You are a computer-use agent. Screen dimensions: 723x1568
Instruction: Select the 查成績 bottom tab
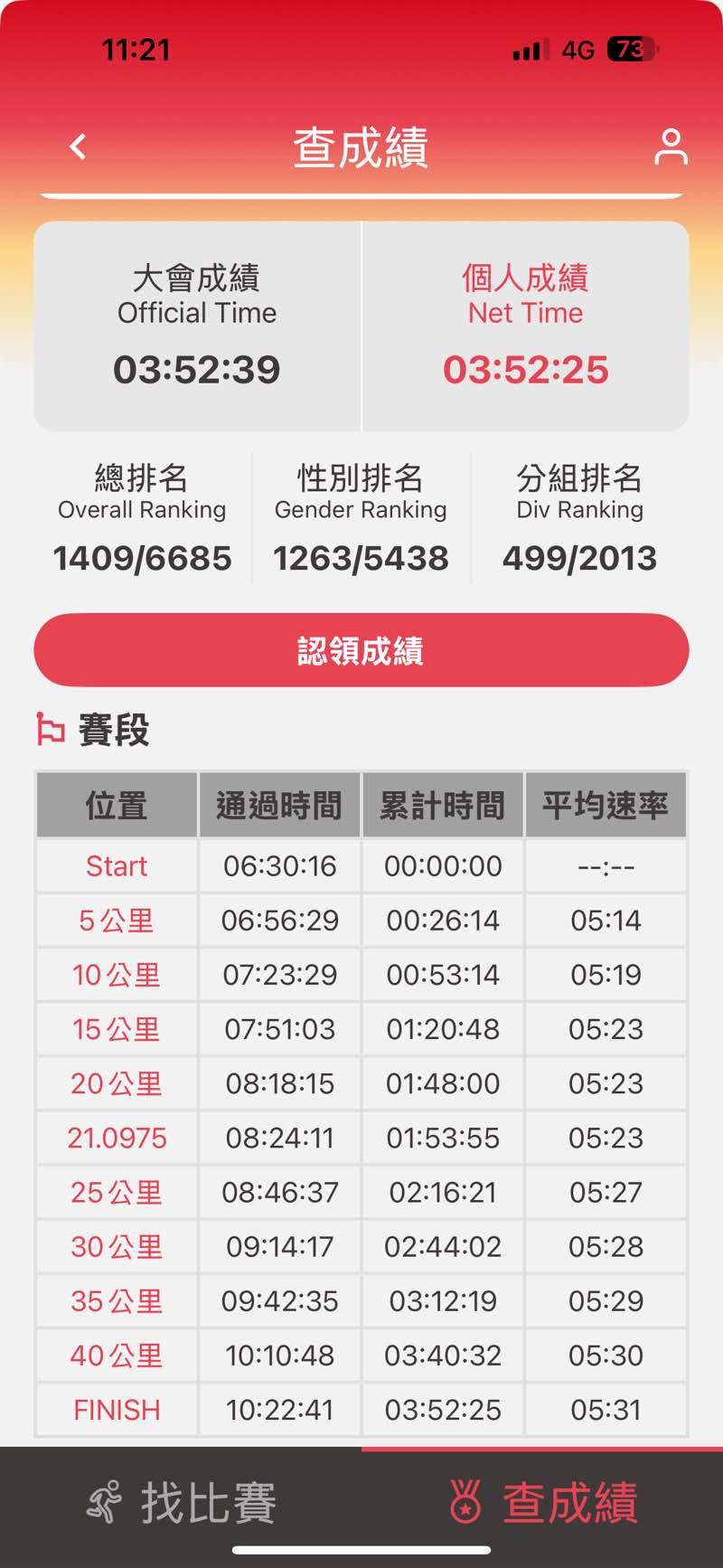[x=543, y=1502]
